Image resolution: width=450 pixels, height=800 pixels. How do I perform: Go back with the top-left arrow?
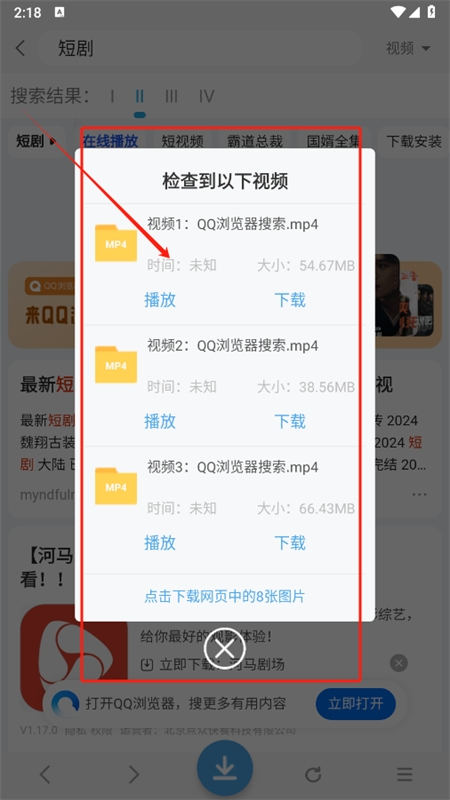click(20, 48)
